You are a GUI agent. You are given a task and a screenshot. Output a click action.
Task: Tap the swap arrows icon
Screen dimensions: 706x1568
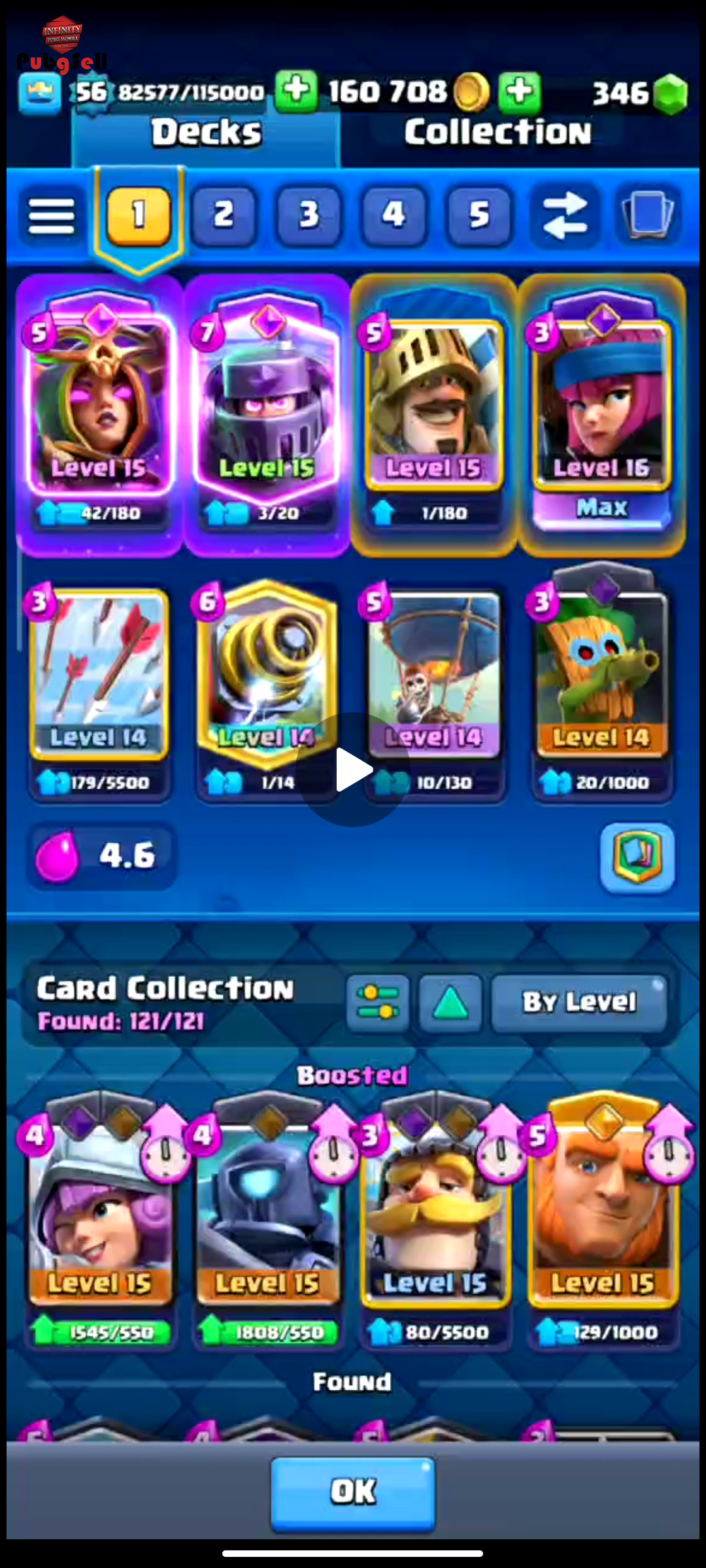tap(565, 215)
